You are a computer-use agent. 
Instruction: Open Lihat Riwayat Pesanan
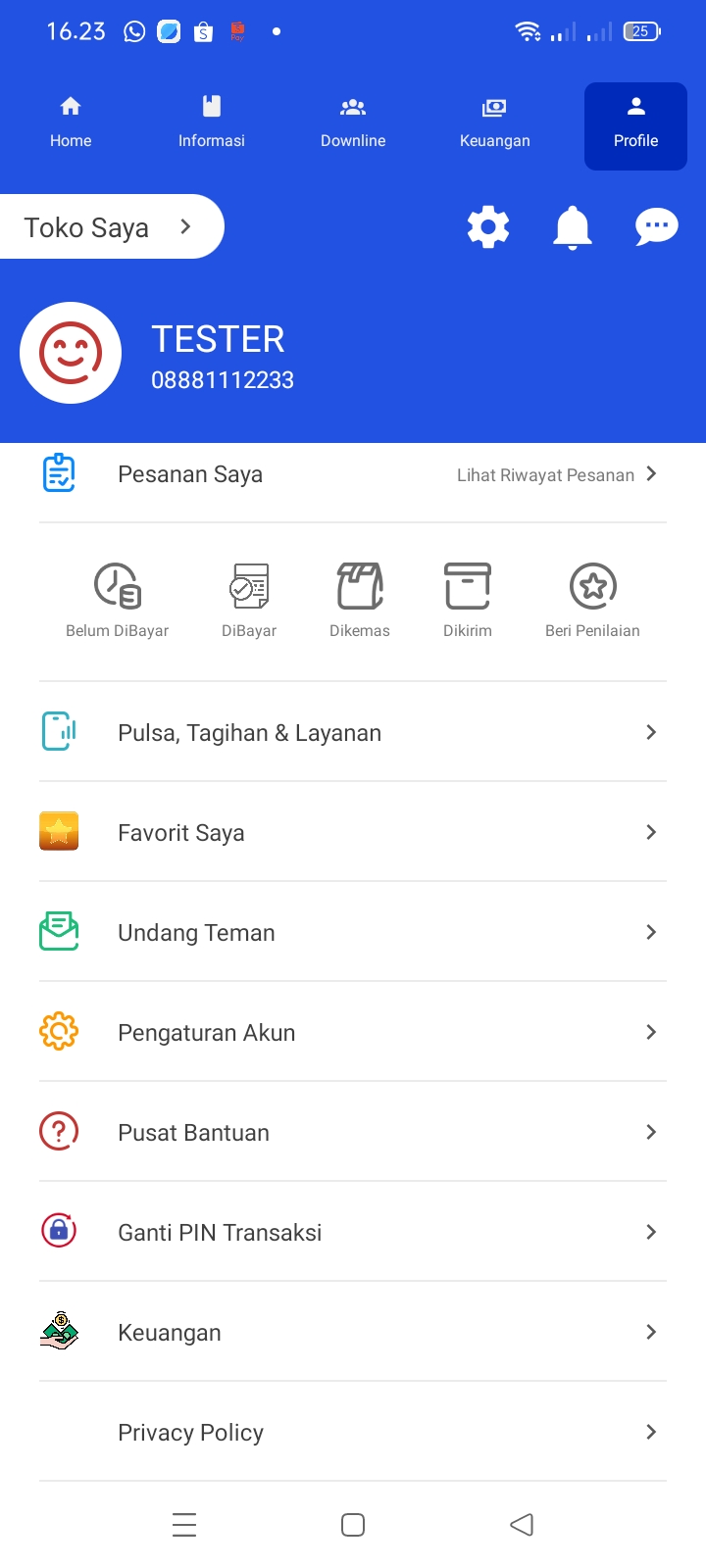(x=545, y=474)
